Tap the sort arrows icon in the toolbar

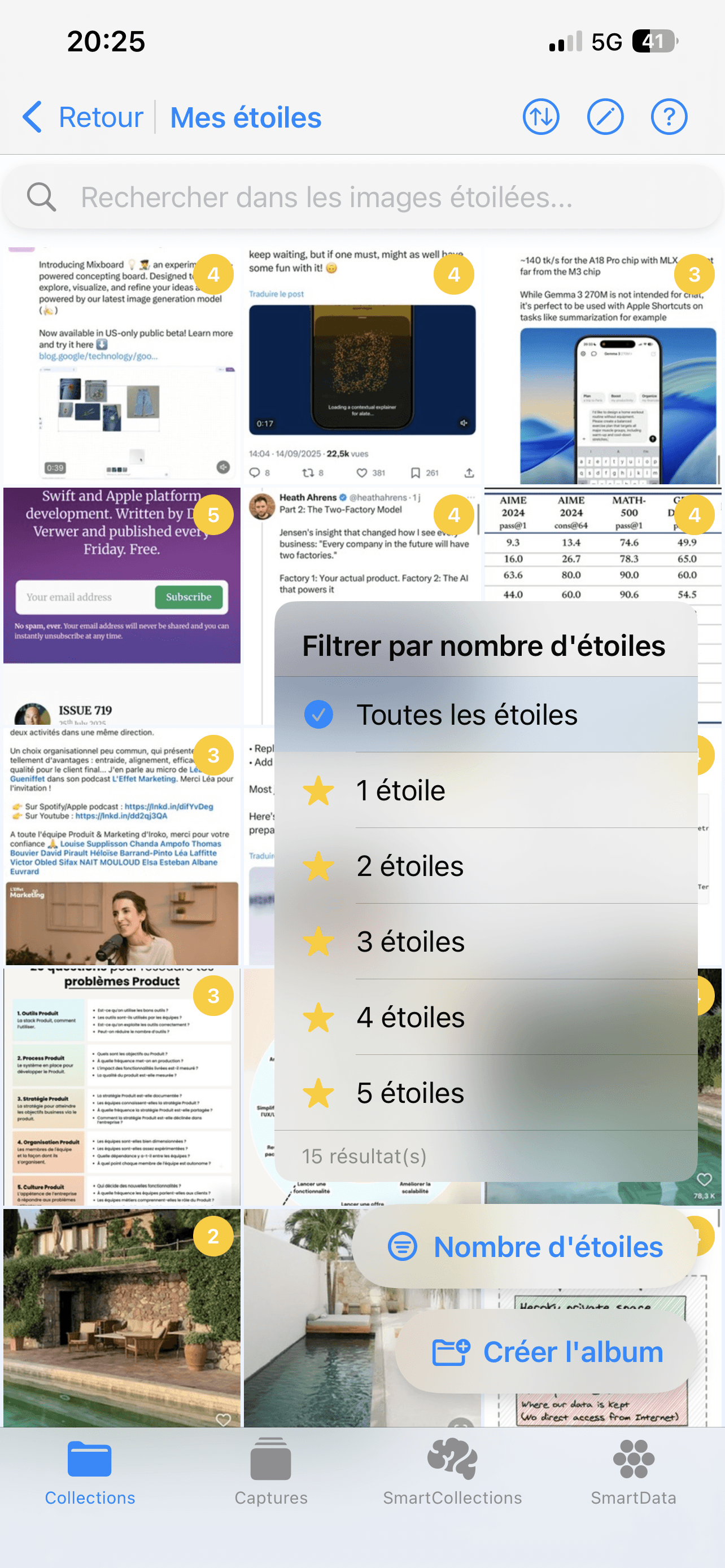point(540,116)
